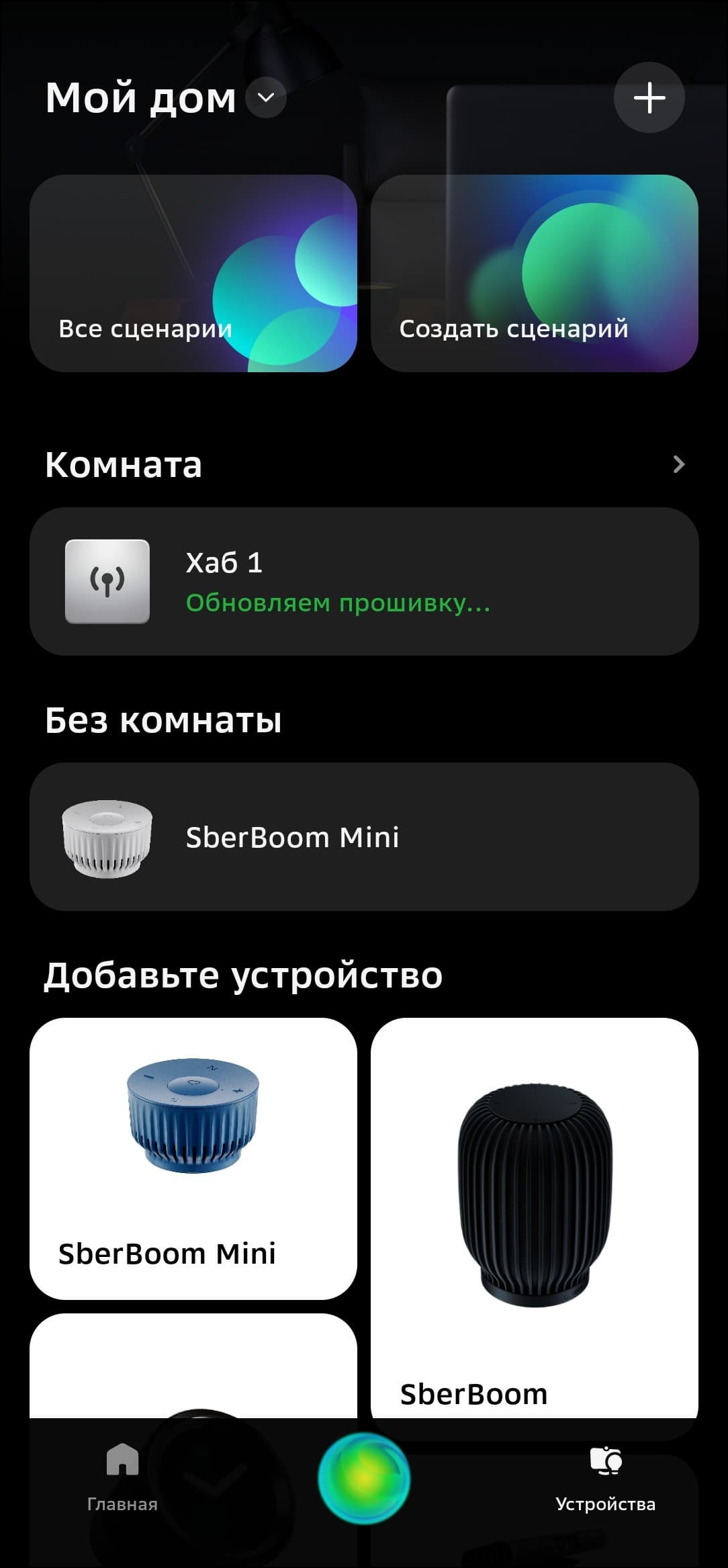Switch to the Устройства tab

[606, 1478]
